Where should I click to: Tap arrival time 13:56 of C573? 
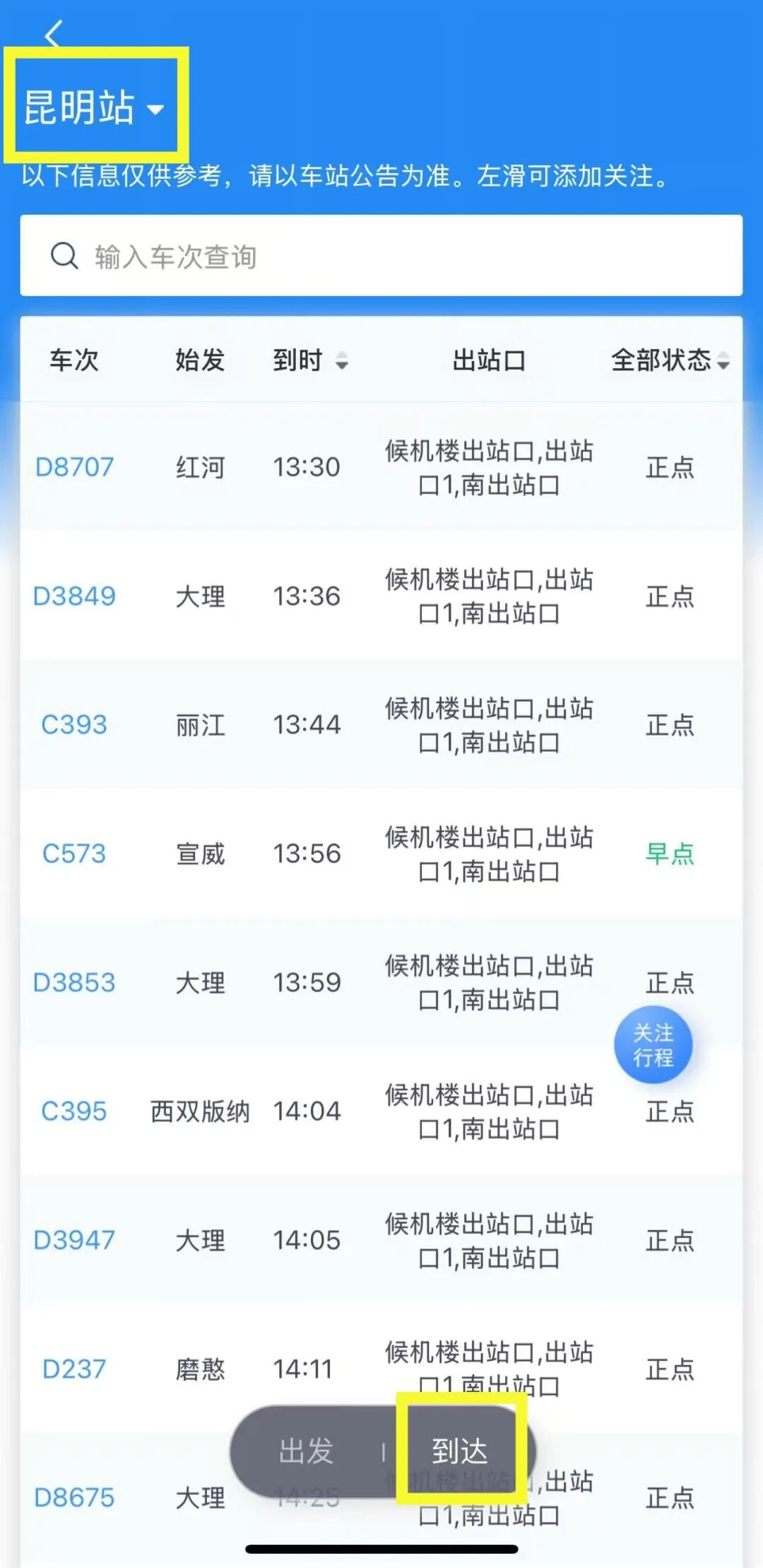pos(307,854)
